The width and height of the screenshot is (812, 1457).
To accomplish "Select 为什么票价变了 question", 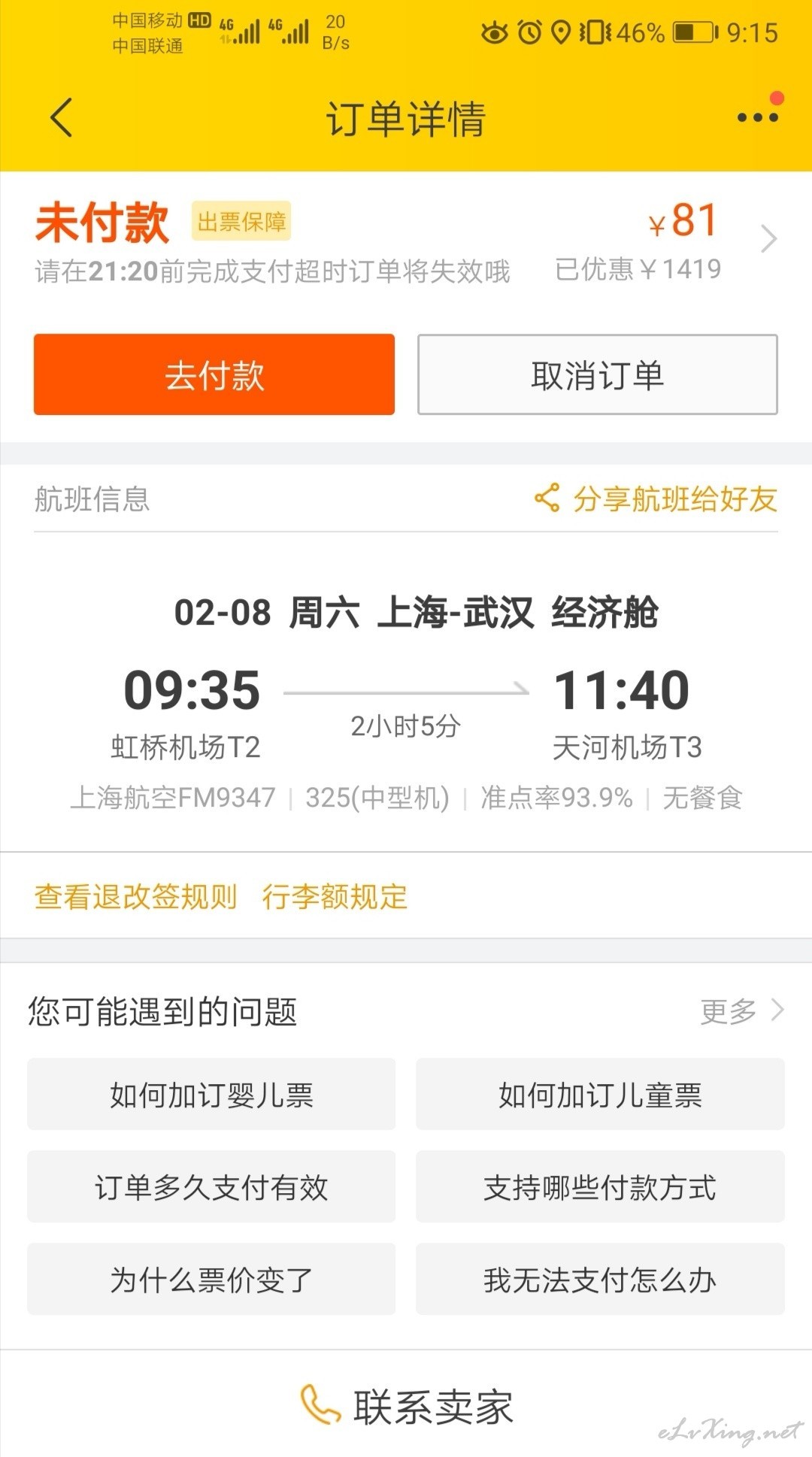I will click(x=211, y=1279).
